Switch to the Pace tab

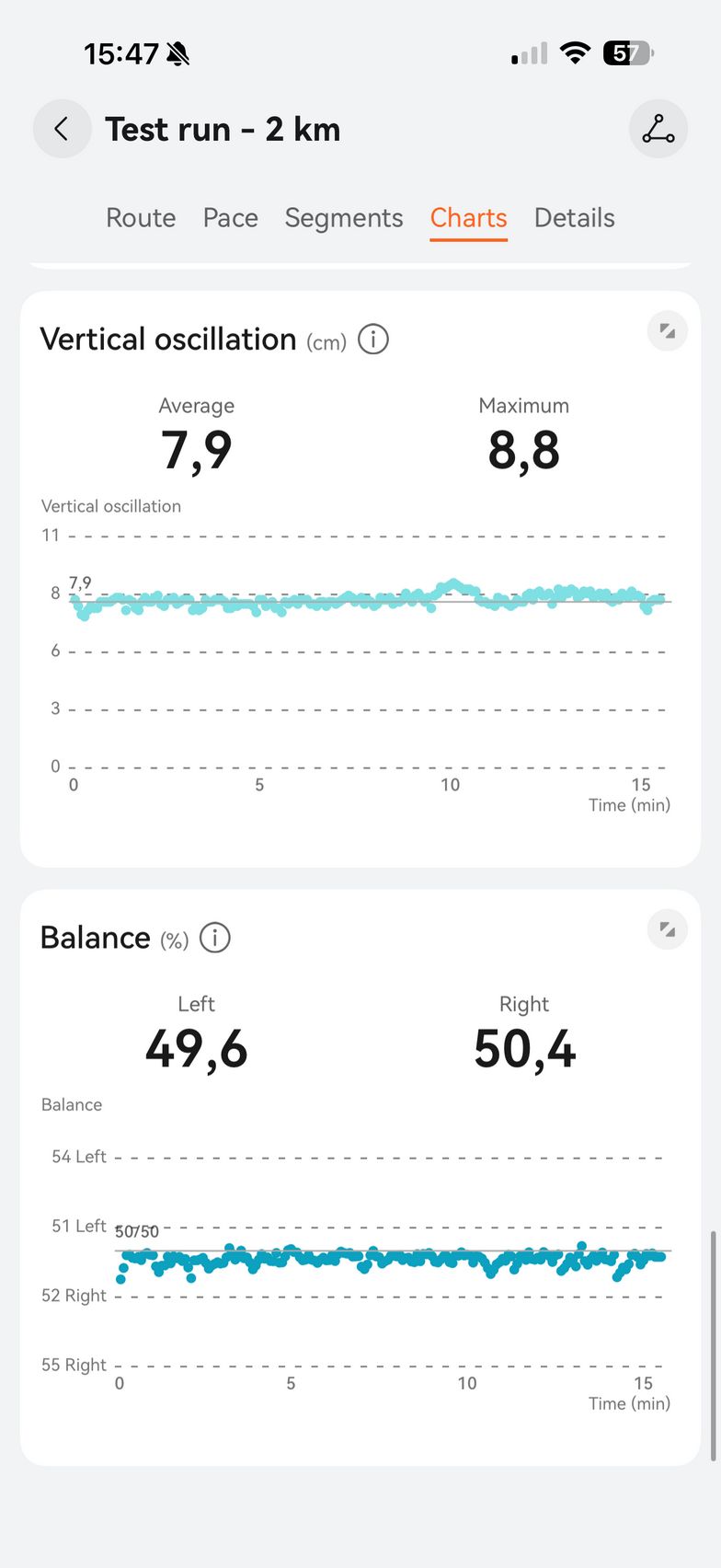click(230, 218)
